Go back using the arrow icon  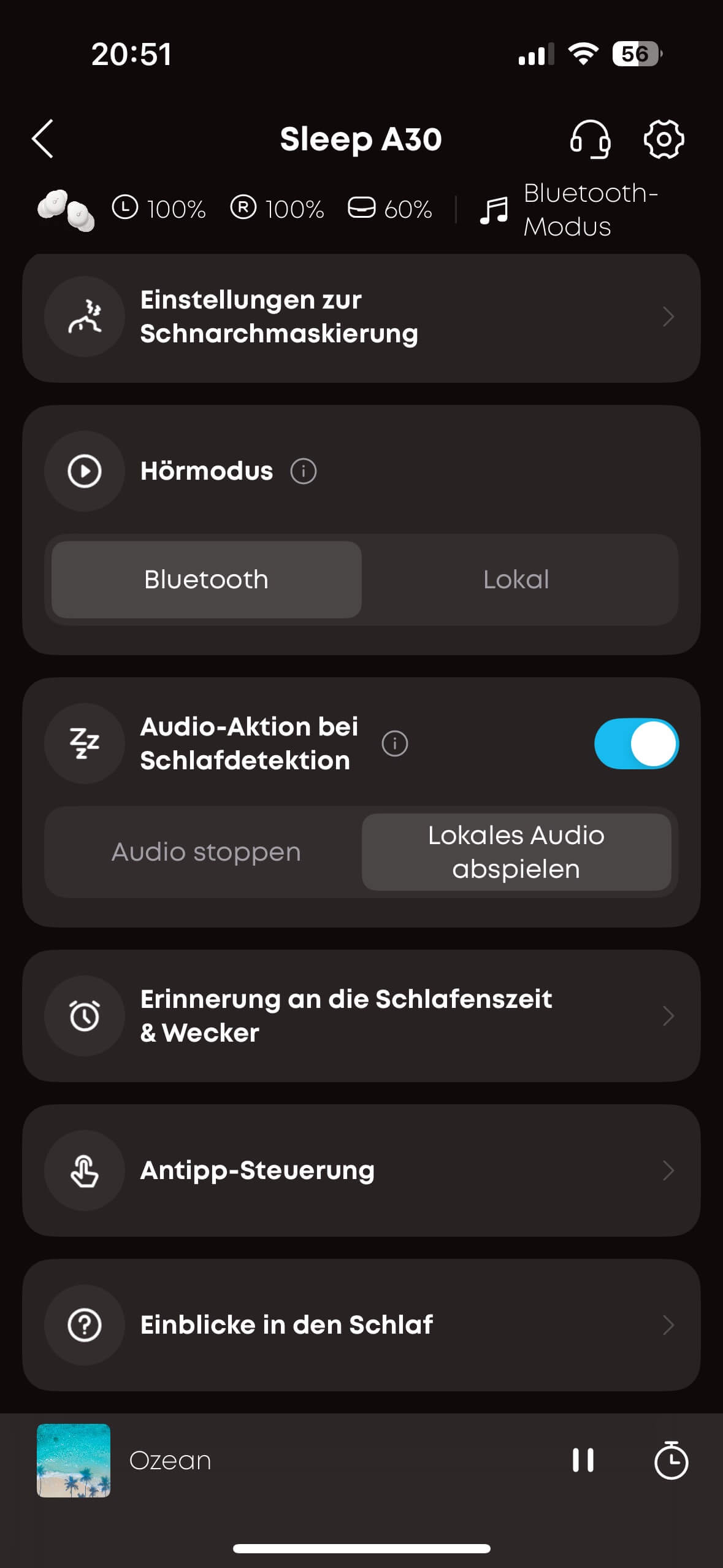pos(43,139)
